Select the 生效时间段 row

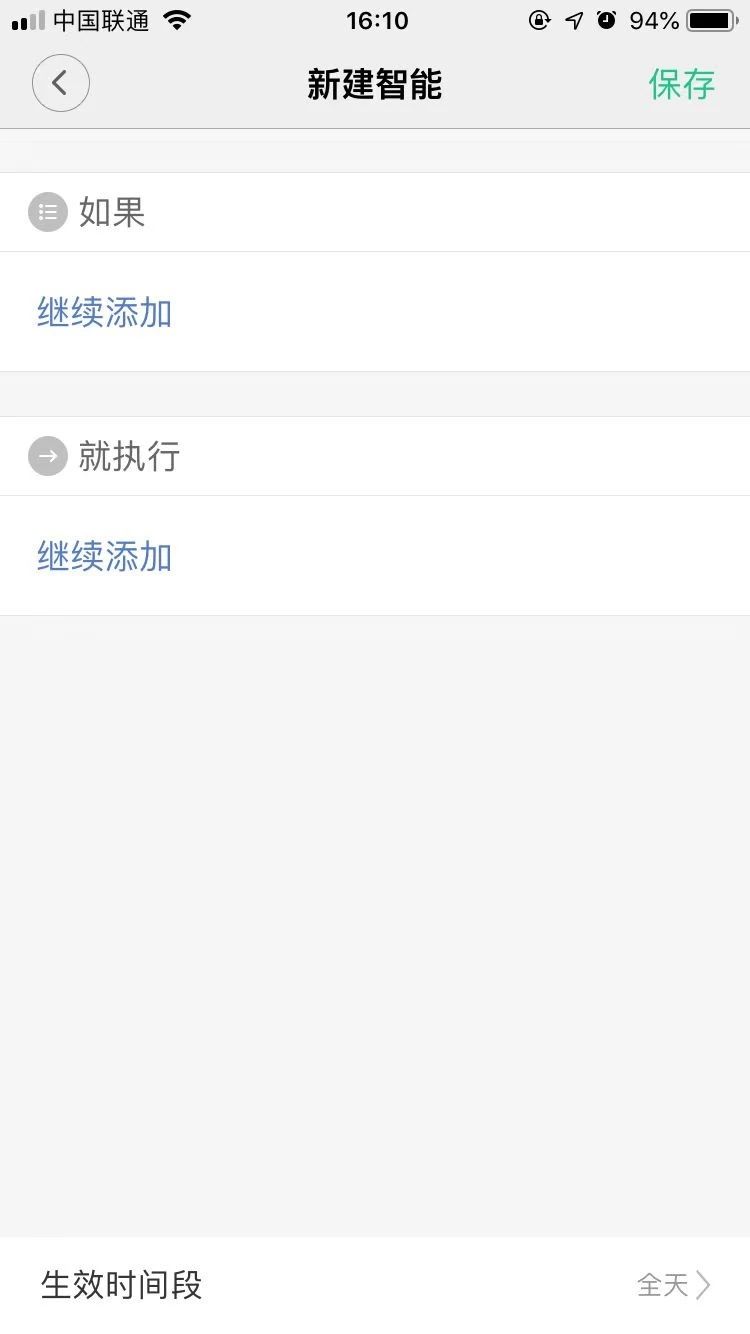pos(120,1286)
